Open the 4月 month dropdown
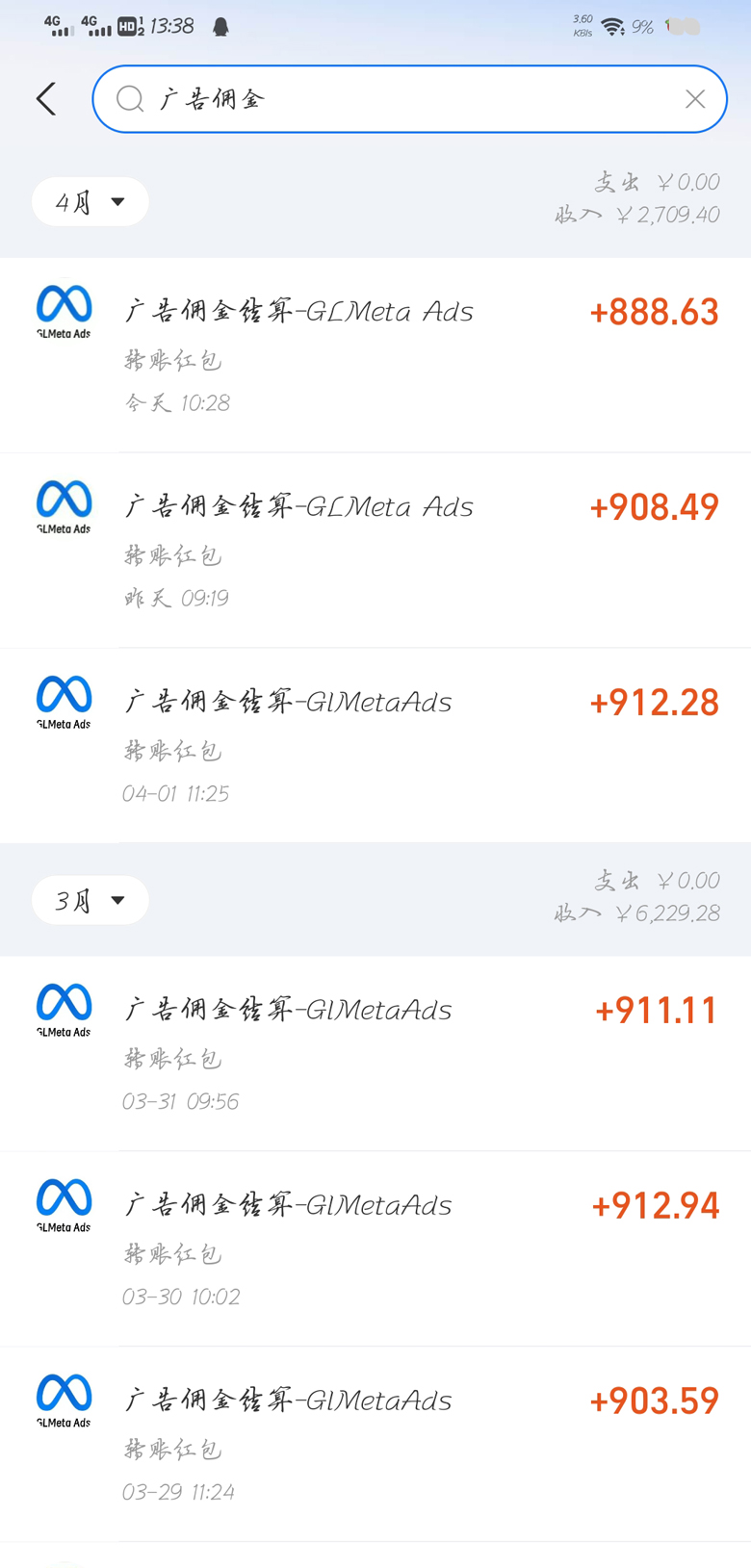Screen dimensions: 751x1568 pyautogui.click(x=91, y=202)
